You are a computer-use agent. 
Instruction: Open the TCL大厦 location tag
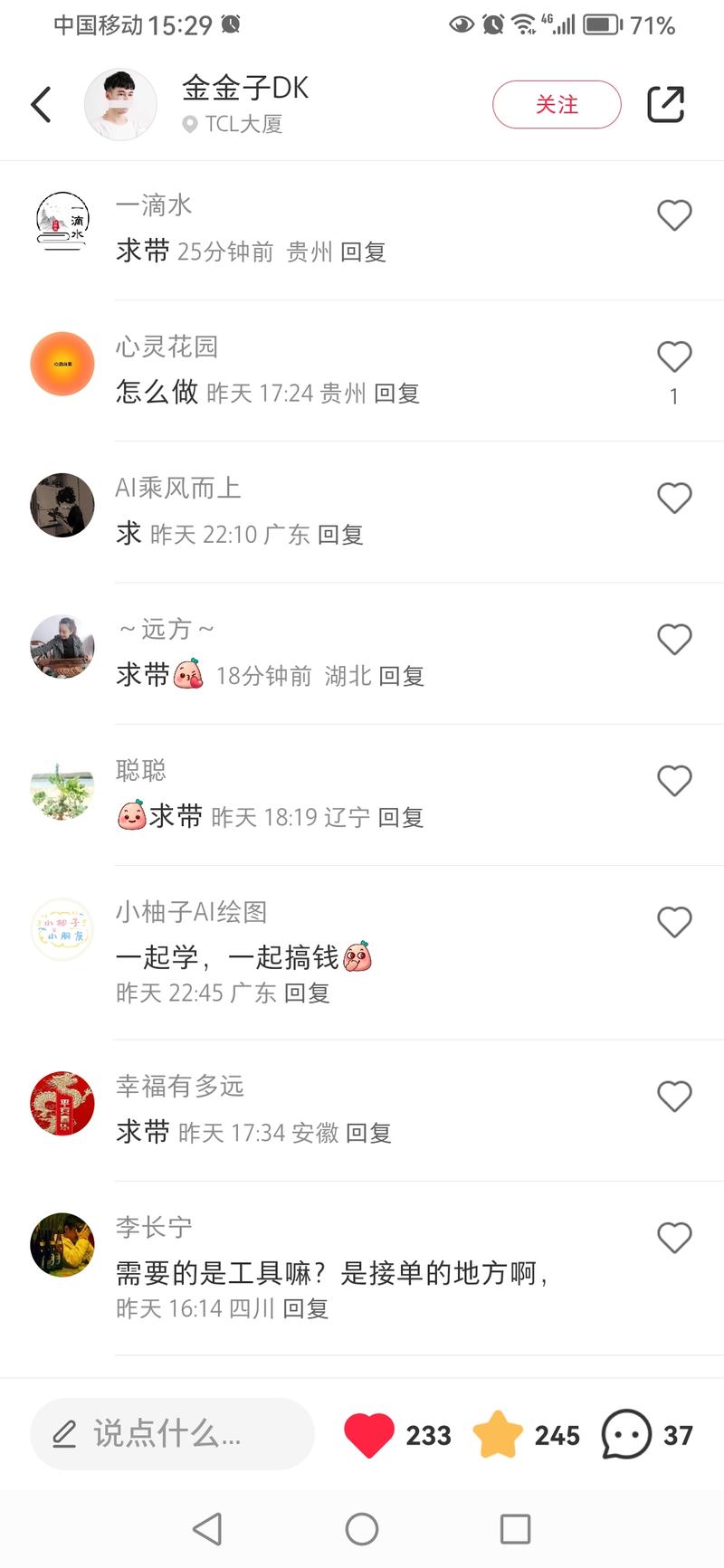[x=233, y=124]
